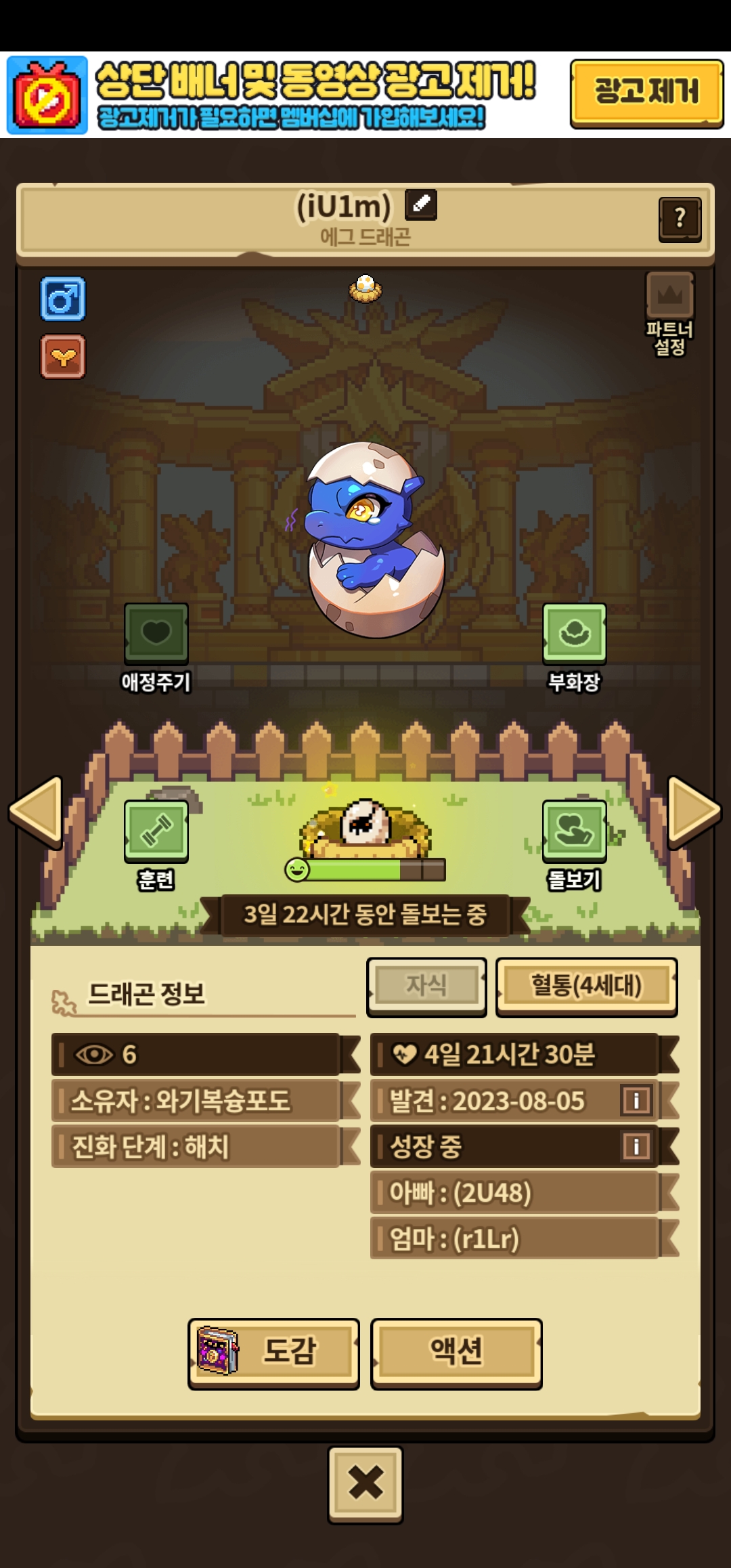Edit the dragon name with the pencil icon

(421, 204)
